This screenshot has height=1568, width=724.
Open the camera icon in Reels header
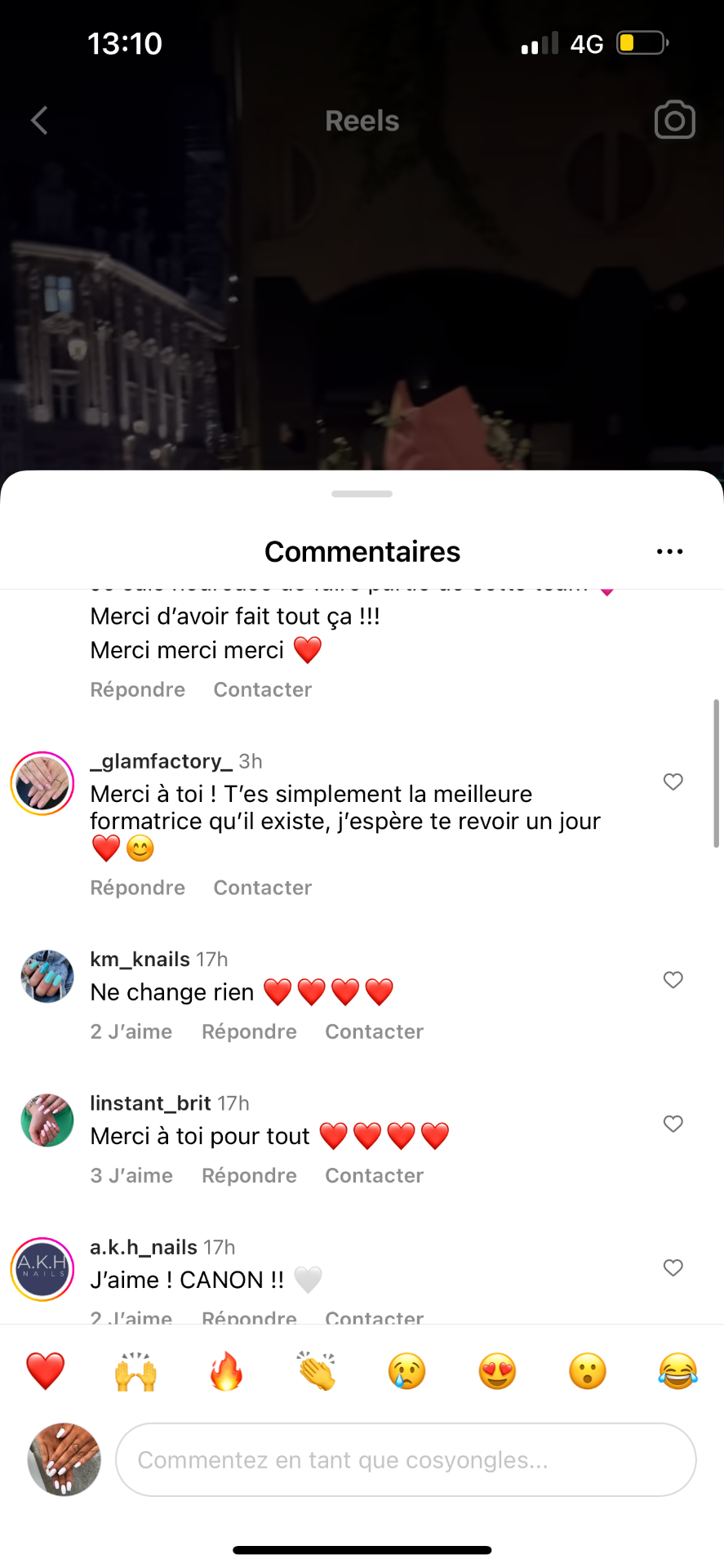[x=674, y=120]
